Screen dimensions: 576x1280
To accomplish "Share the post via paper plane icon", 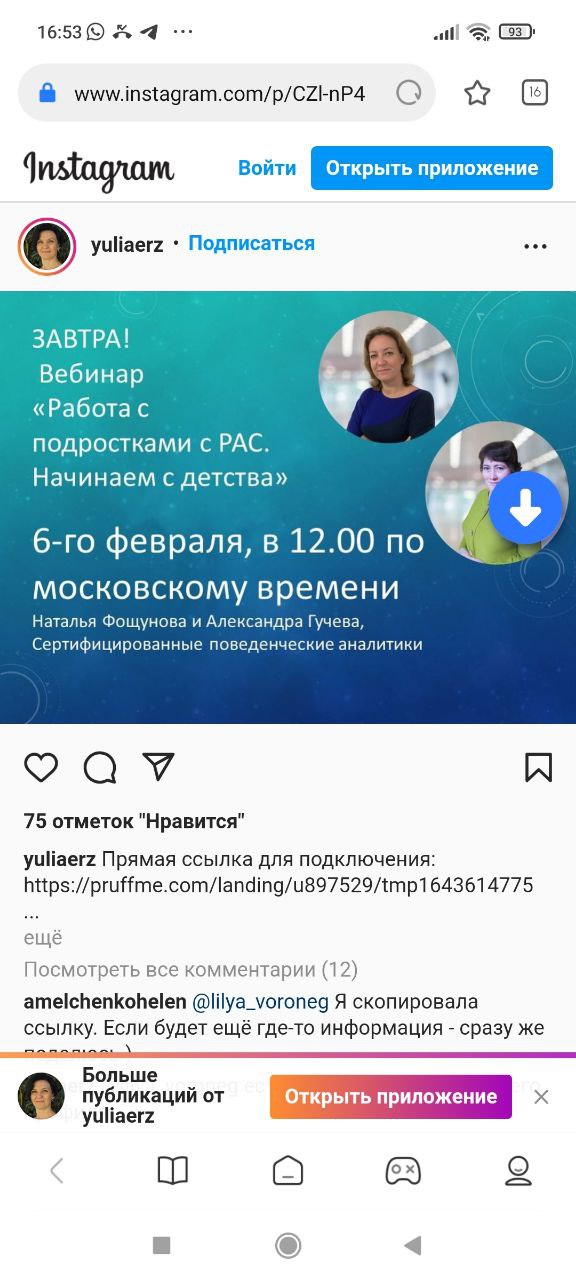I will [x=159, y=767].
